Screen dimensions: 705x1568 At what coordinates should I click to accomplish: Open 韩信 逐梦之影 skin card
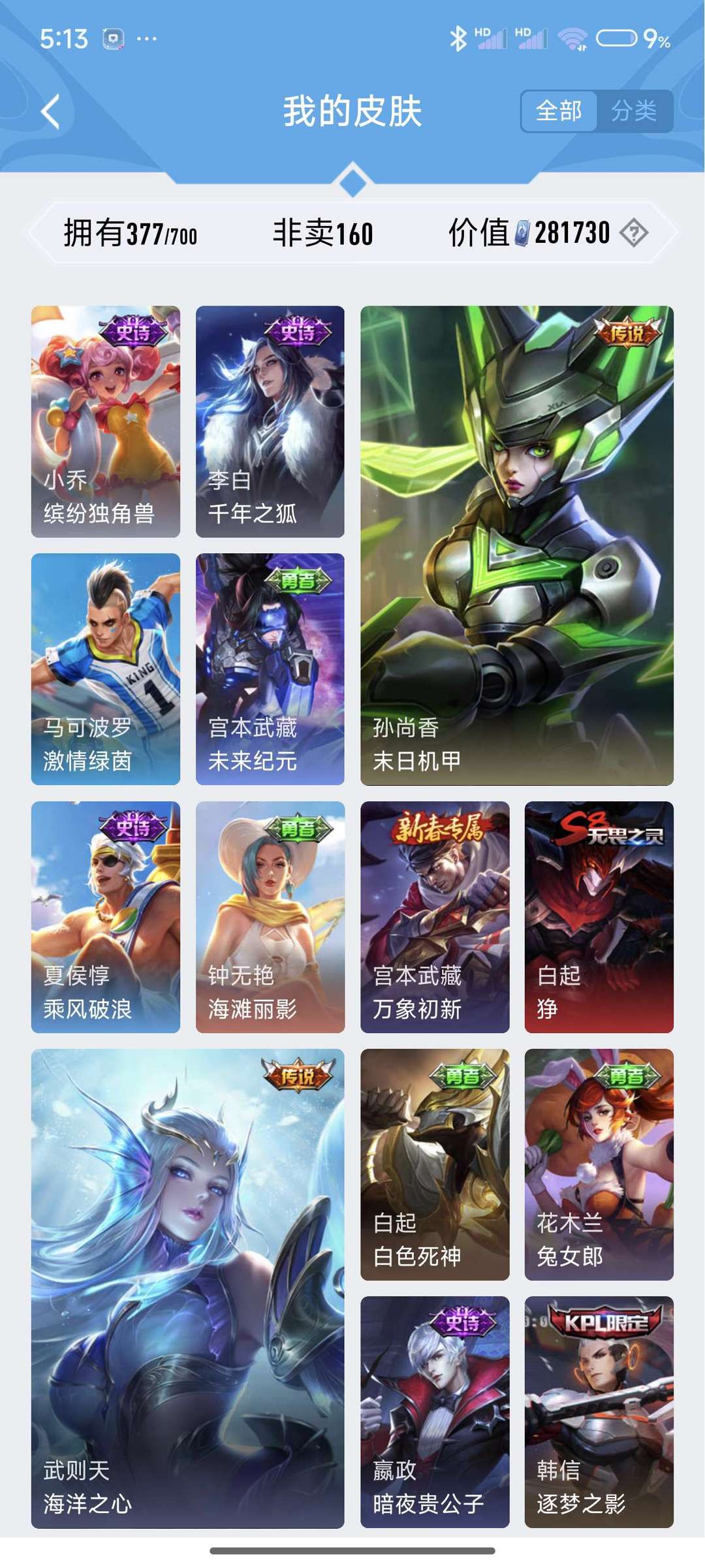tap(599, 1412)
